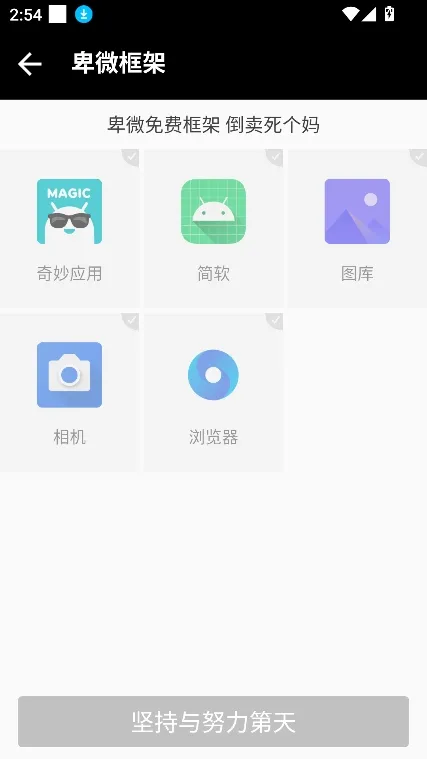Image resolution: width=427 pixels, height=759 pixels.
Task: Select the 奇妙应用 app tile
Action: 69,228
